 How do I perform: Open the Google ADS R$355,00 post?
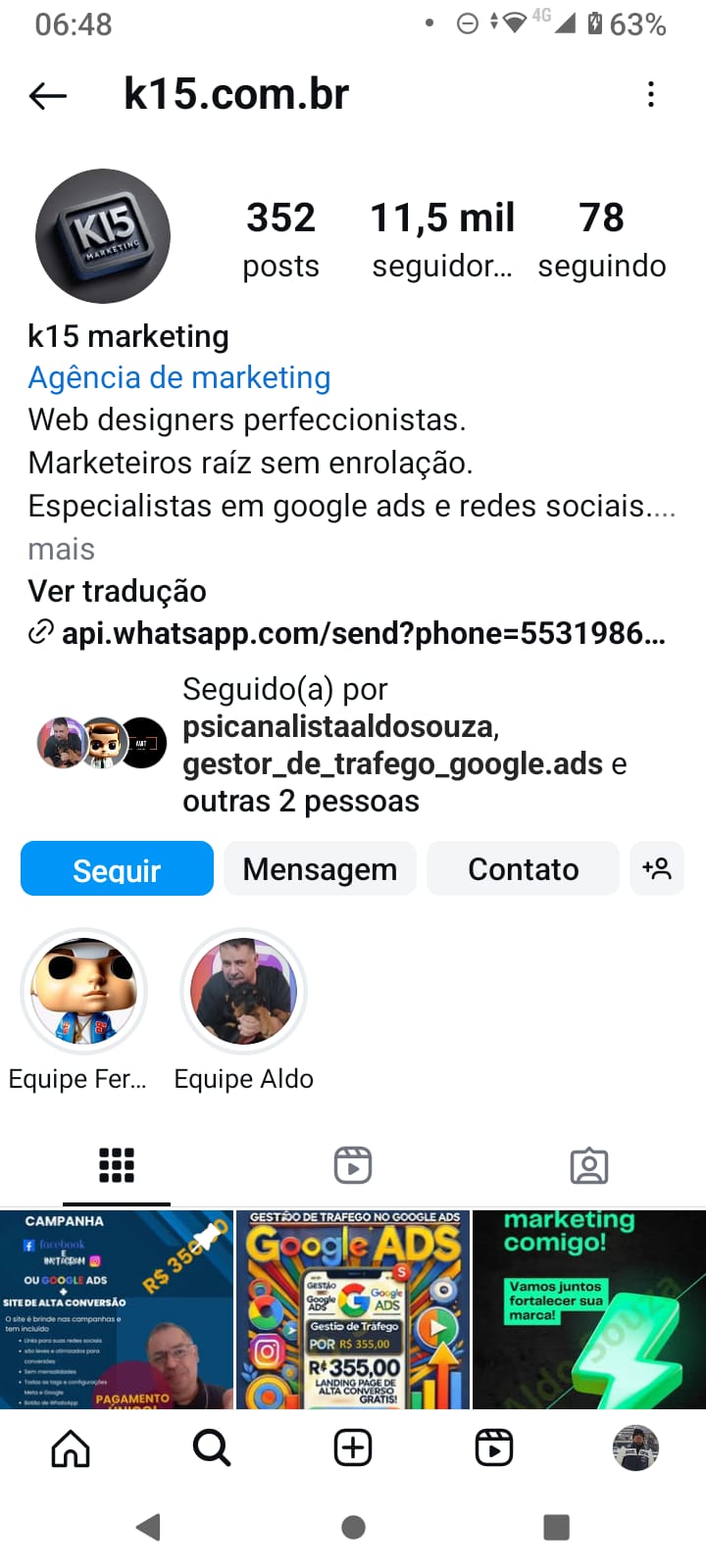pyautogui.click(x=353, y=1309)
